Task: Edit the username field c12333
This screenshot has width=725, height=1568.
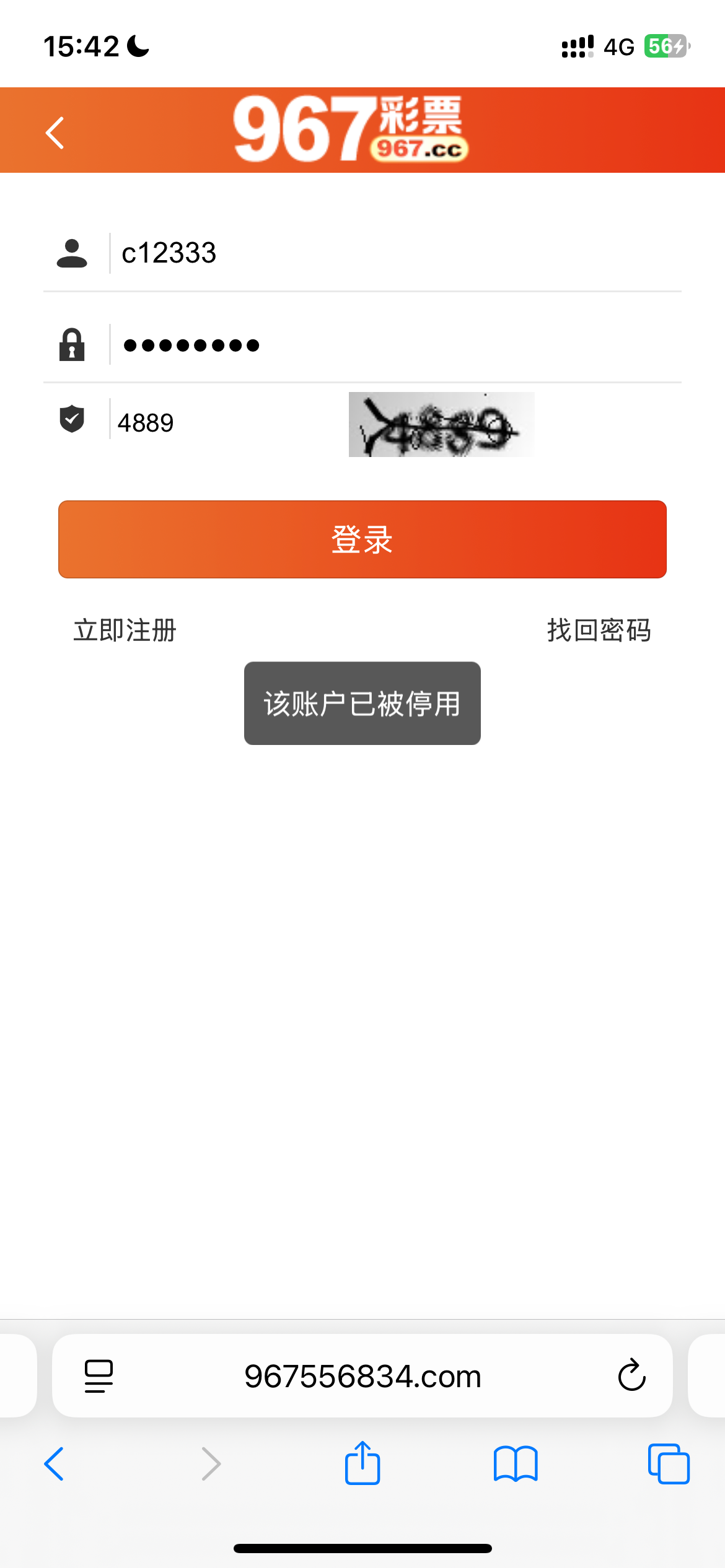Action: coord(372,253)
